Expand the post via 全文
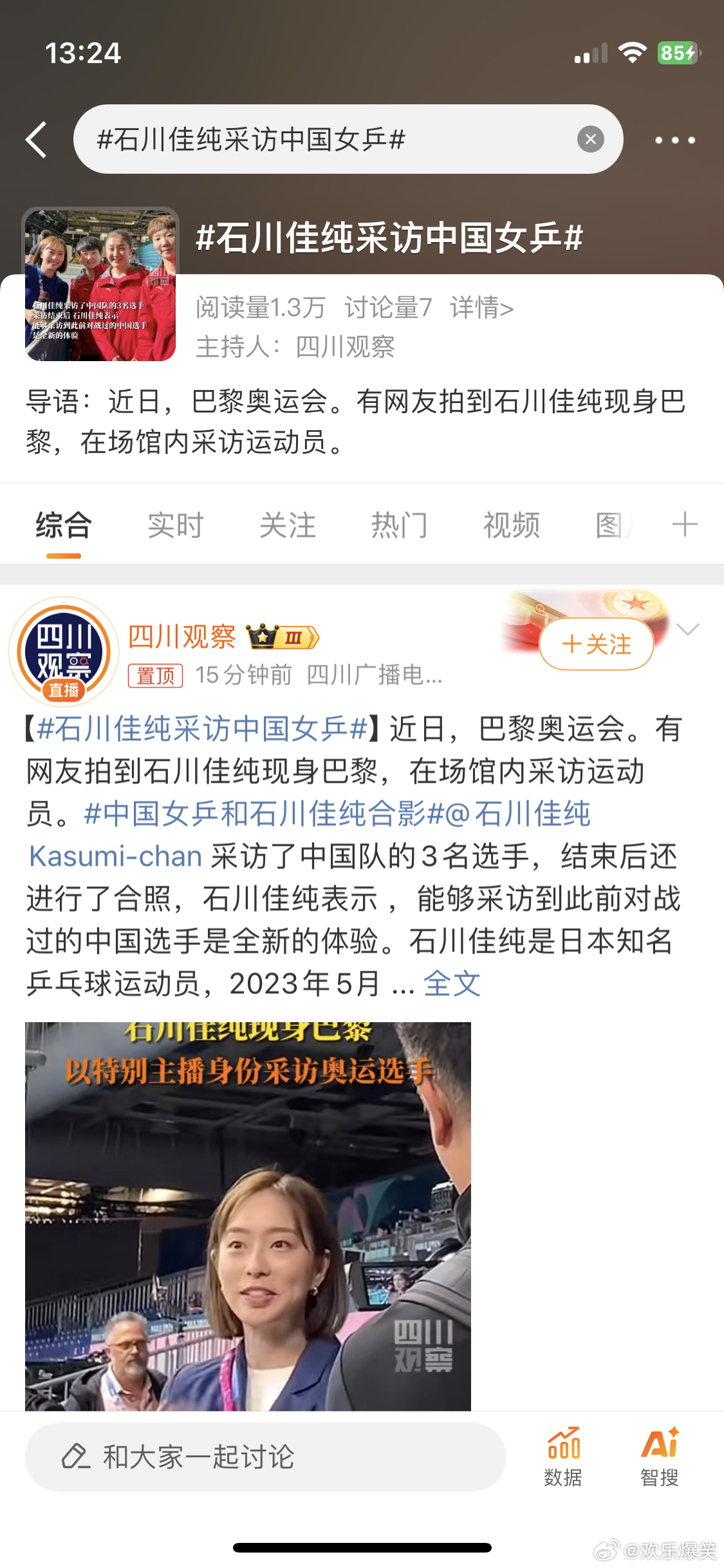The image size is (724, 1568). tap(452, 984)
